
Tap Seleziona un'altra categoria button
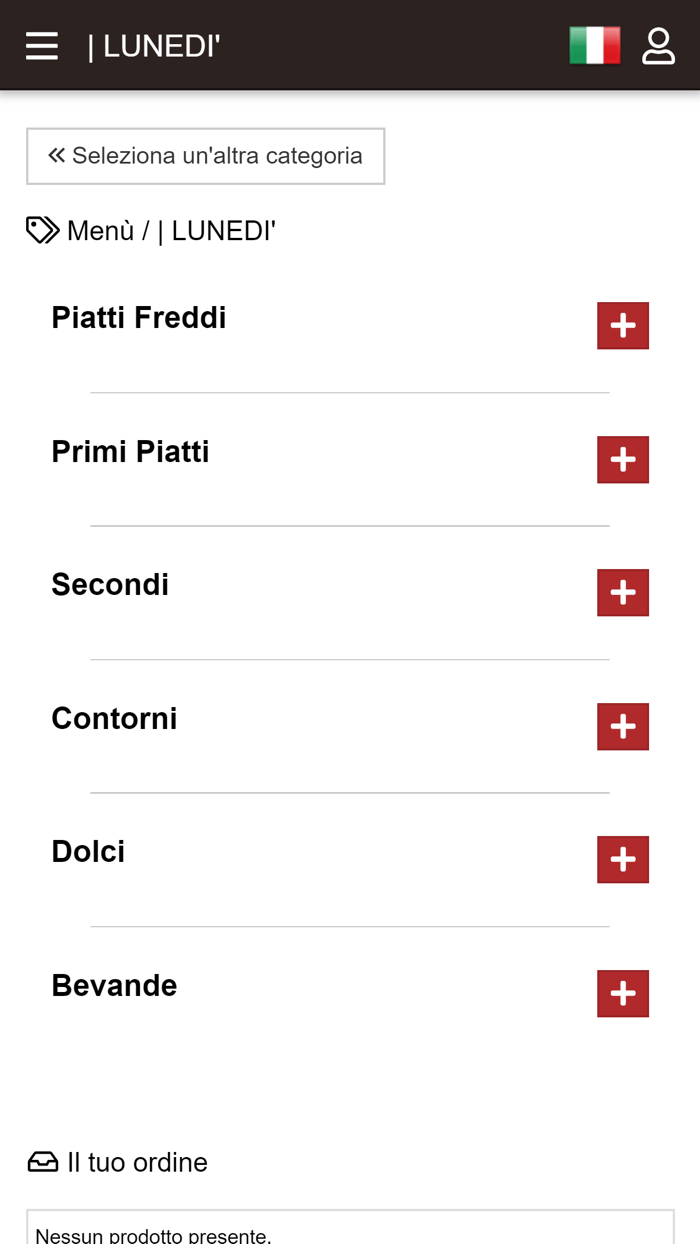[205, 156]
